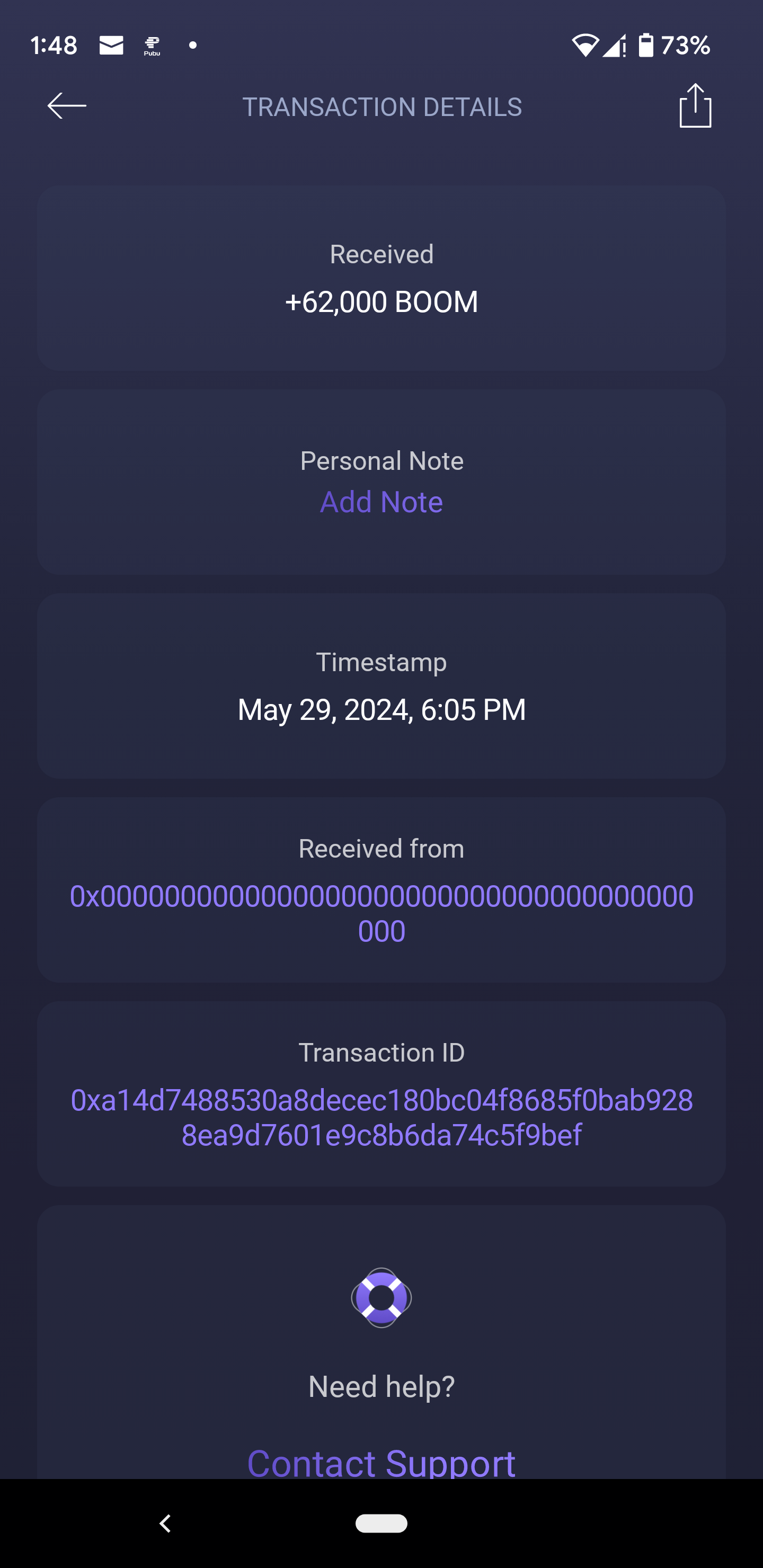763x1568 pixels.
Task: Add a personal note
Action: (x=381, y=502)
